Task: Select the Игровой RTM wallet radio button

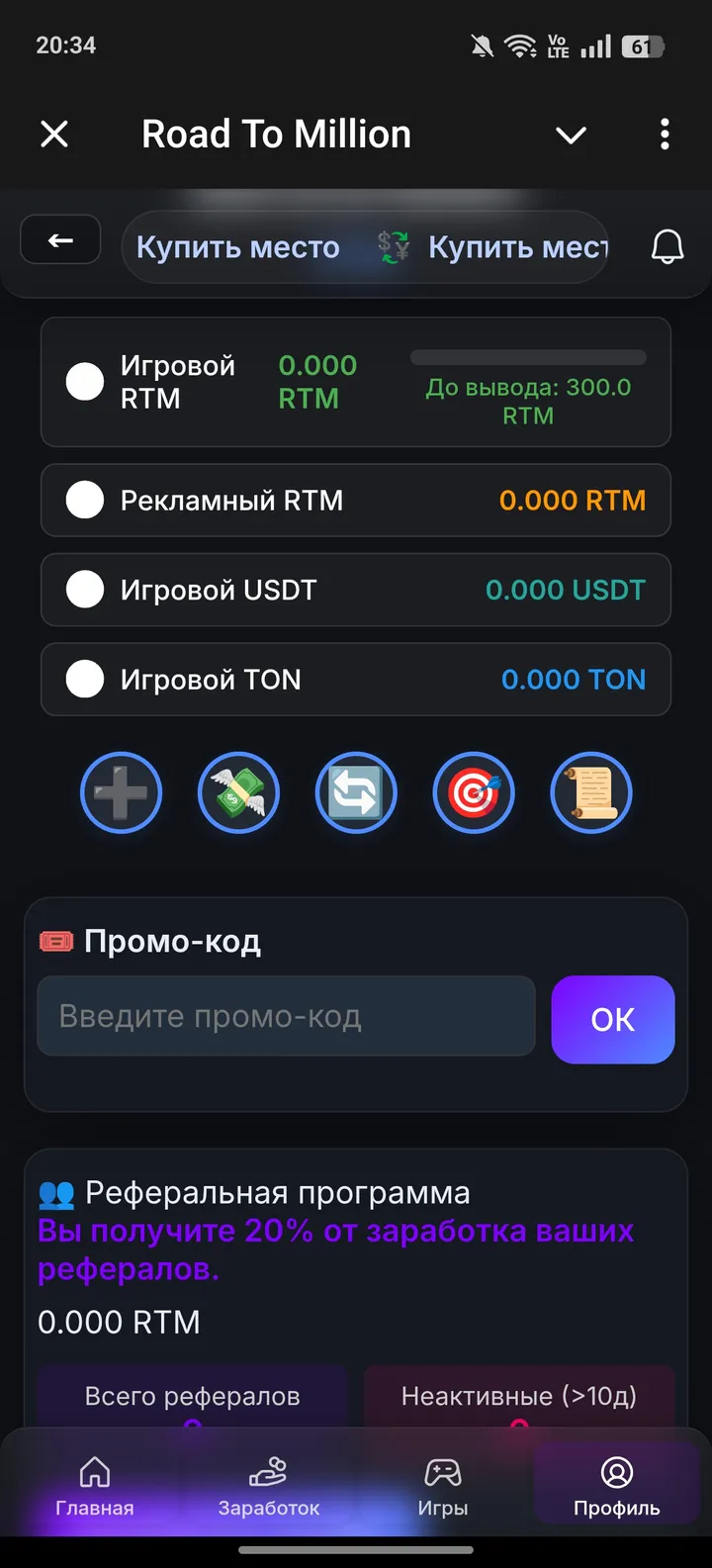Action: [85, 382]
